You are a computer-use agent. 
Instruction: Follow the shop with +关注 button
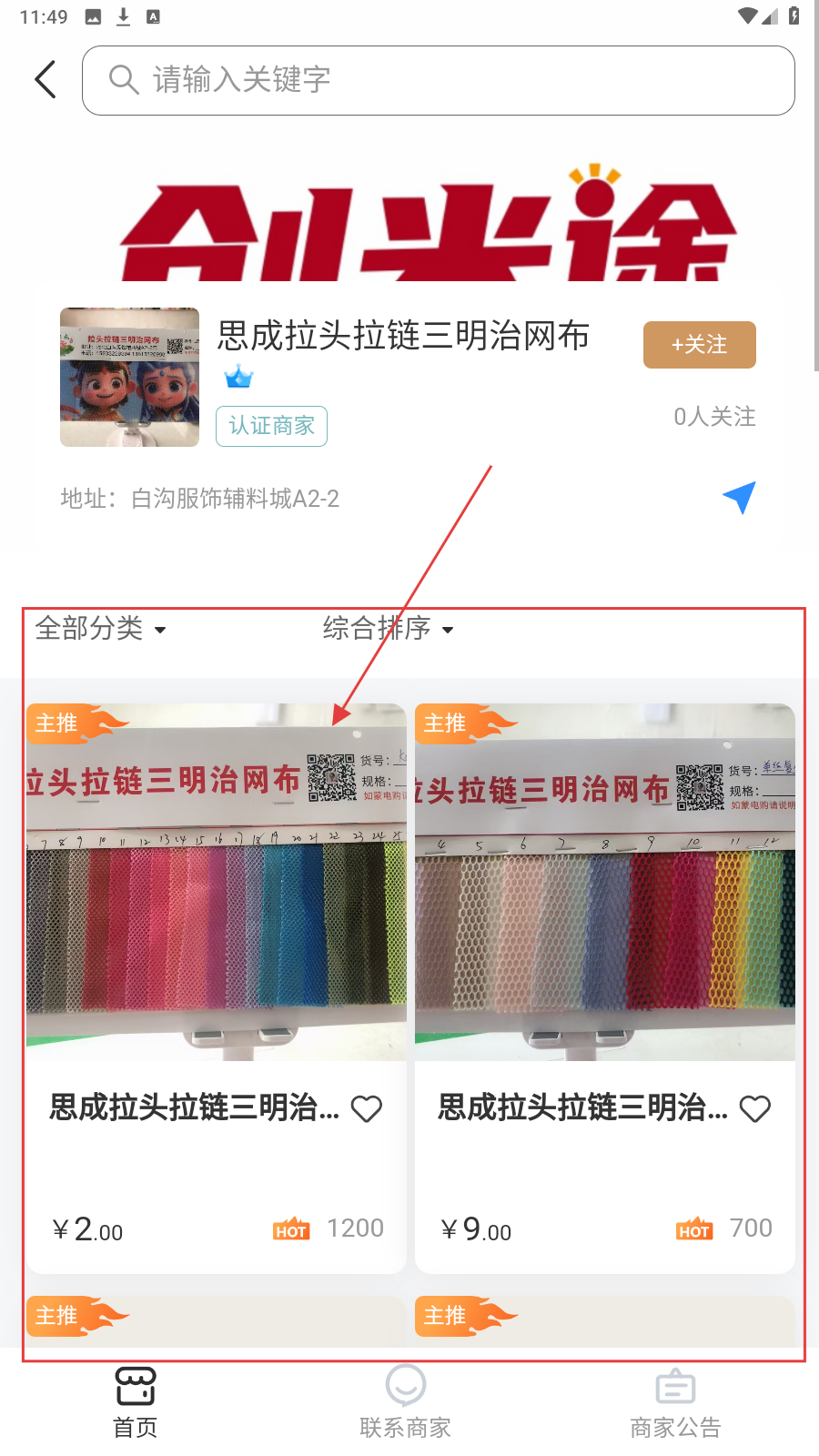pyautogui.click(x=699, y=345)
